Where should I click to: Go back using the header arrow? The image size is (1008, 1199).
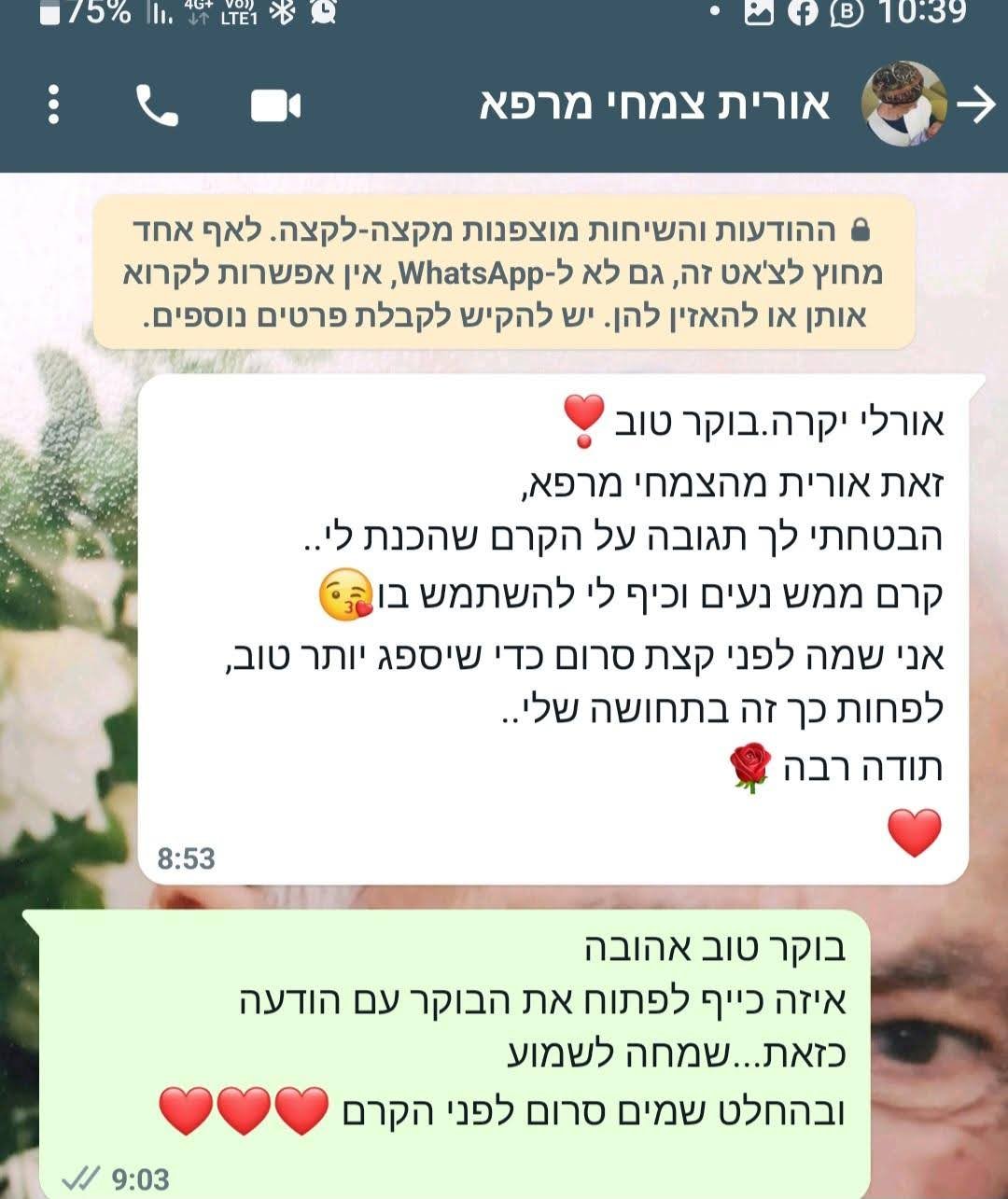[977, 105]
